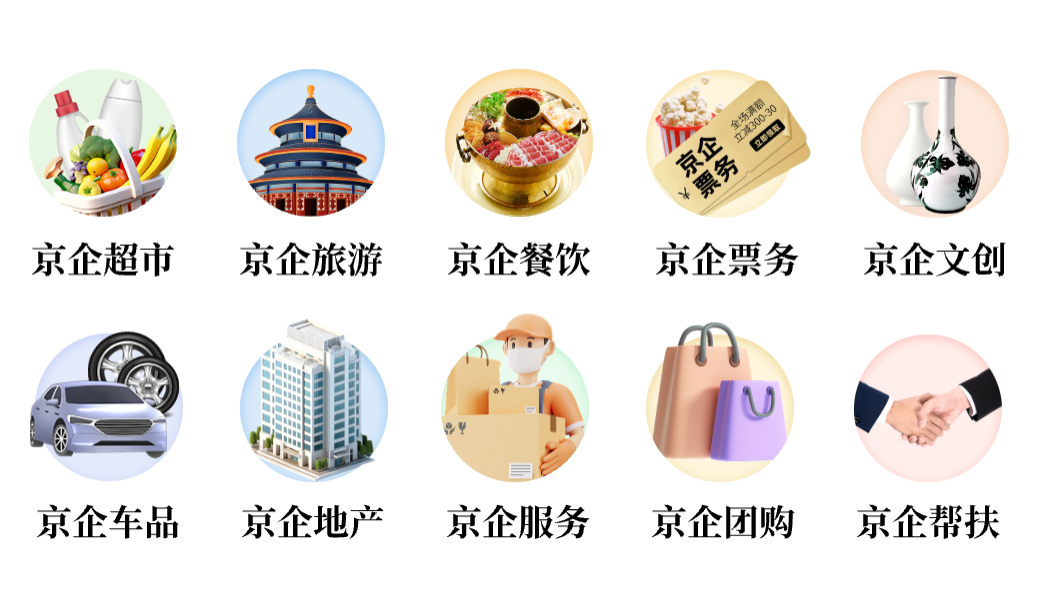This screenshot has width=1050, height=611.
Task: View the 京企地产 category
Action: [x=312, y=406]
